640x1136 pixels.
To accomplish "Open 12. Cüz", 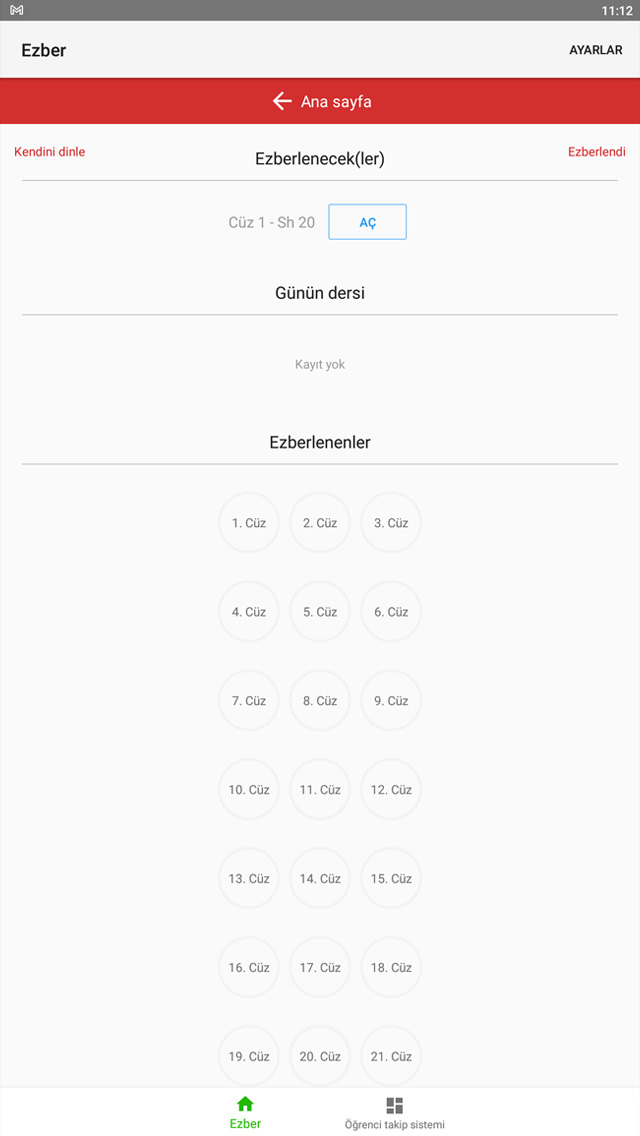I will point(391,790).
